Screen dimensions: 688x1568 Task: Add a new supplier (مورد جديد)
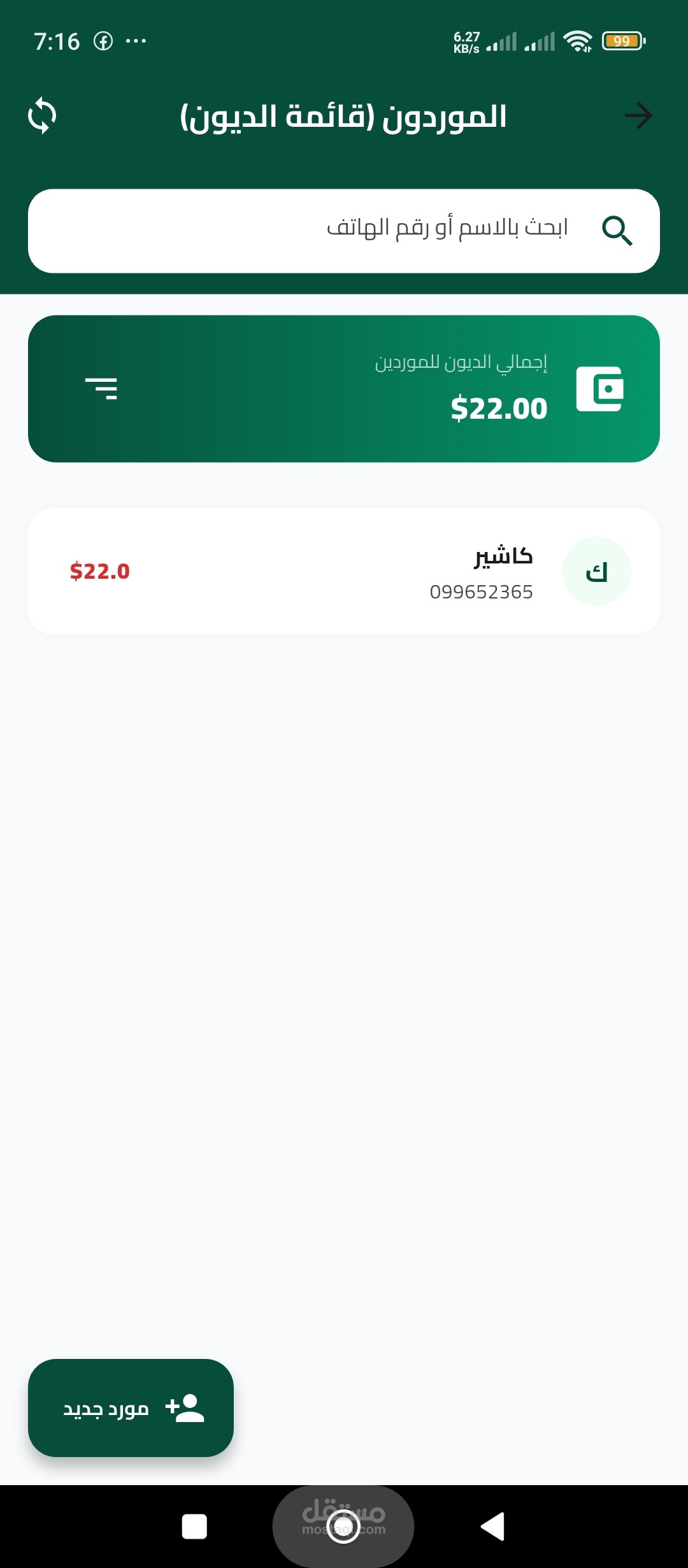click(131, 1408)
